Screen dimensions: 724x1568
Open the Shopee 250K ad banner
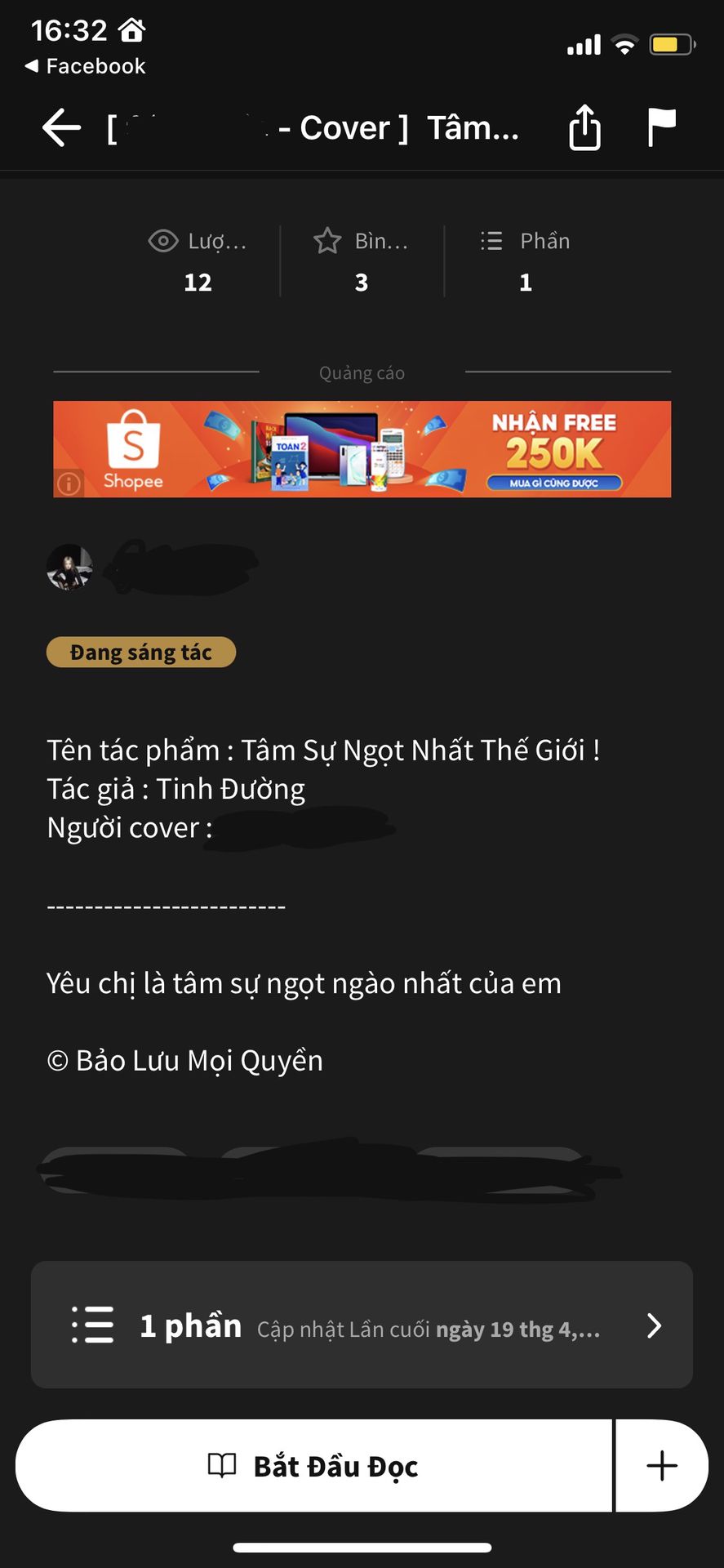coord(362,449)
